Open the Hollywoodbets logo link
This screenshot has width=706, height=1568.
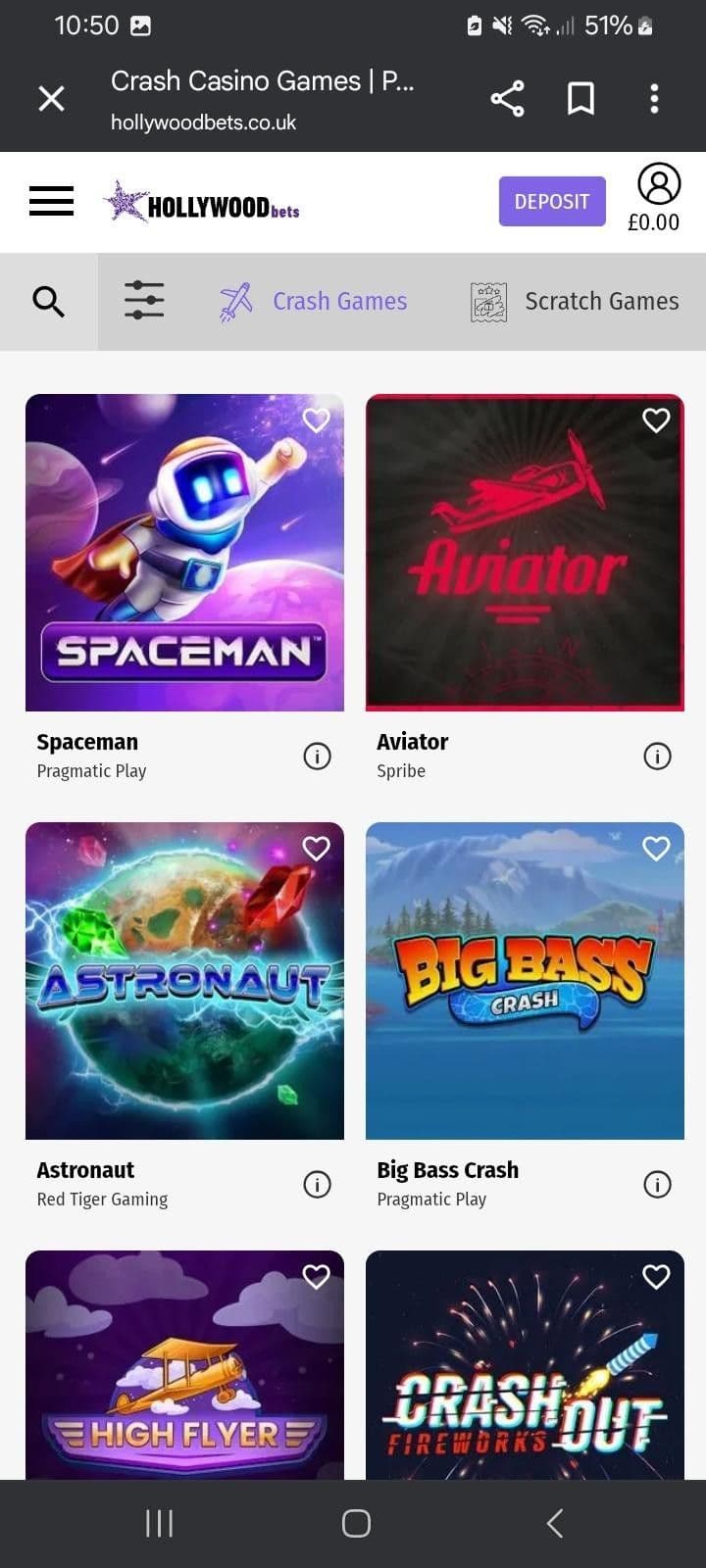tap(201, 201)
